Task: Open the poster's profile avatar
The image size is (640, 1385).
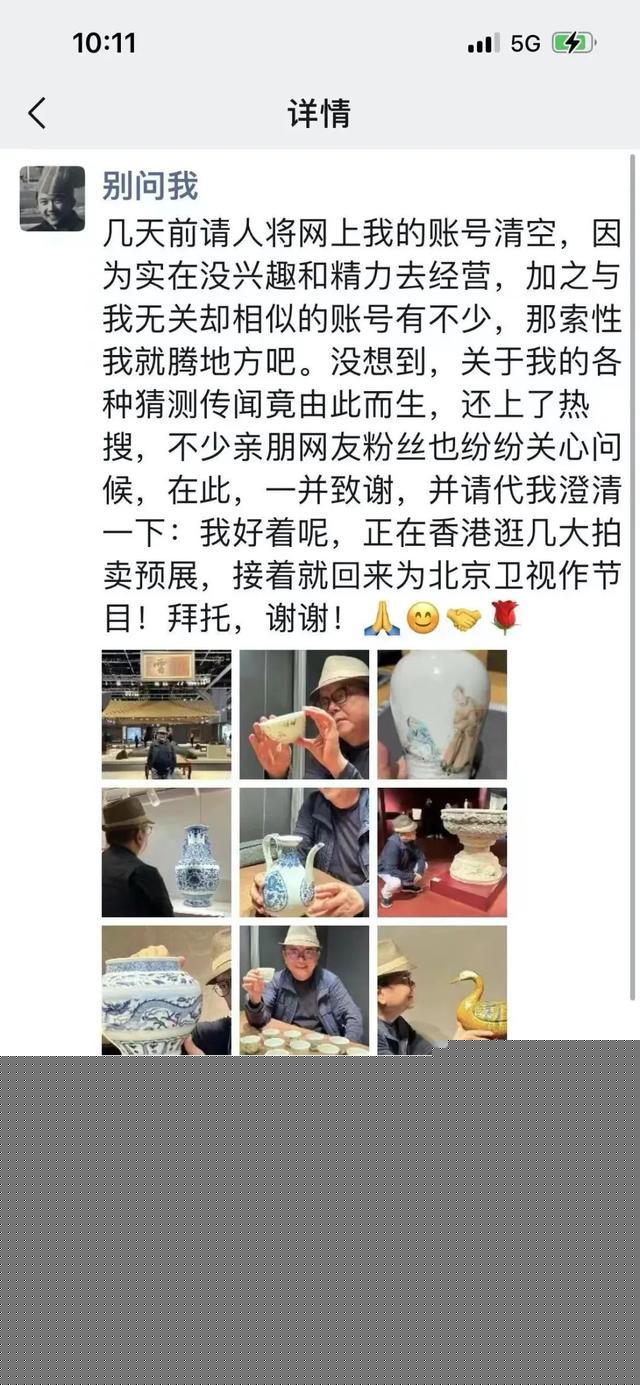Action: (52, 199)
